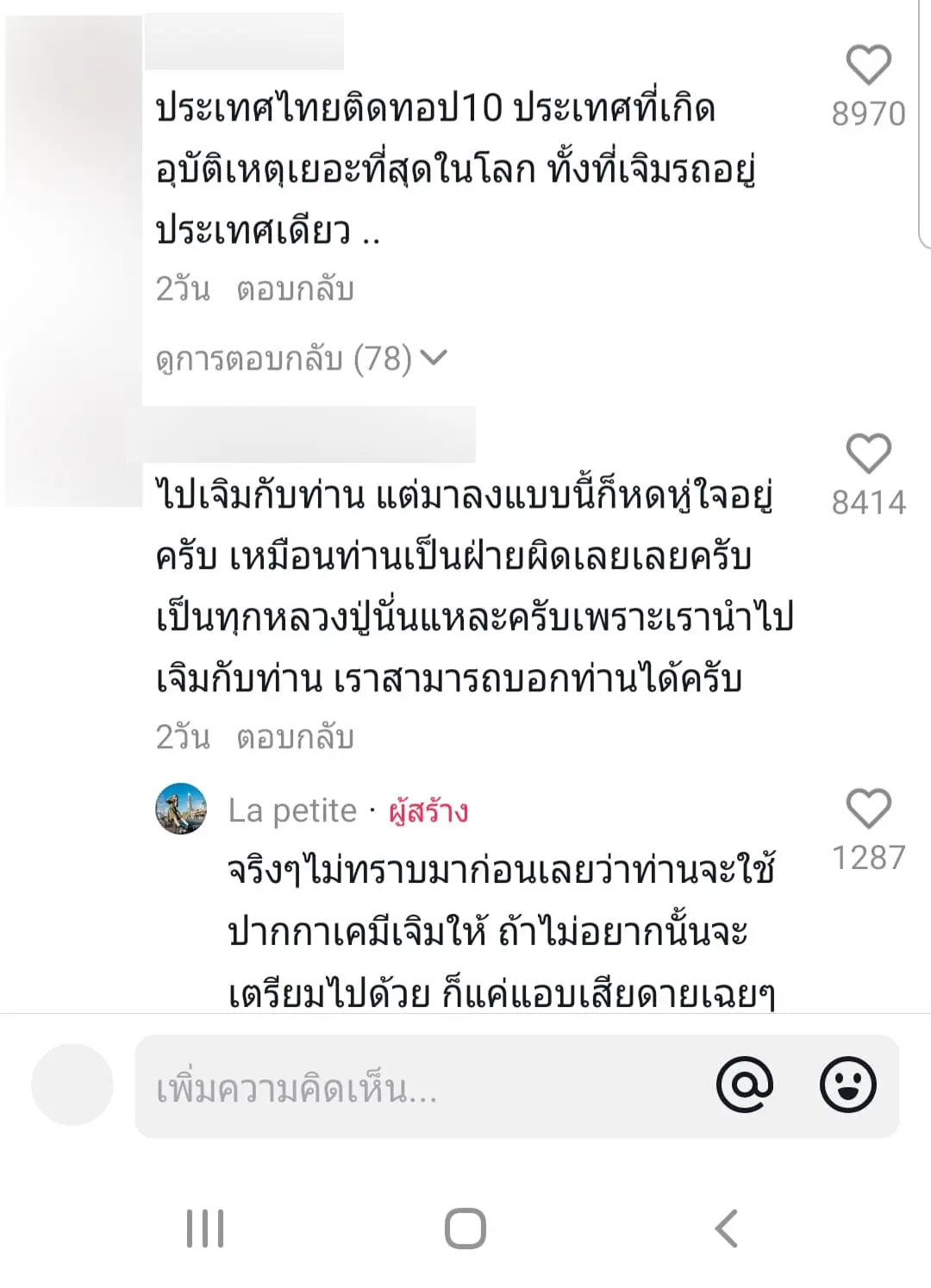Like the comment with 8414 likes
This screenshot has height=1288, width=931.
(867, 453)
